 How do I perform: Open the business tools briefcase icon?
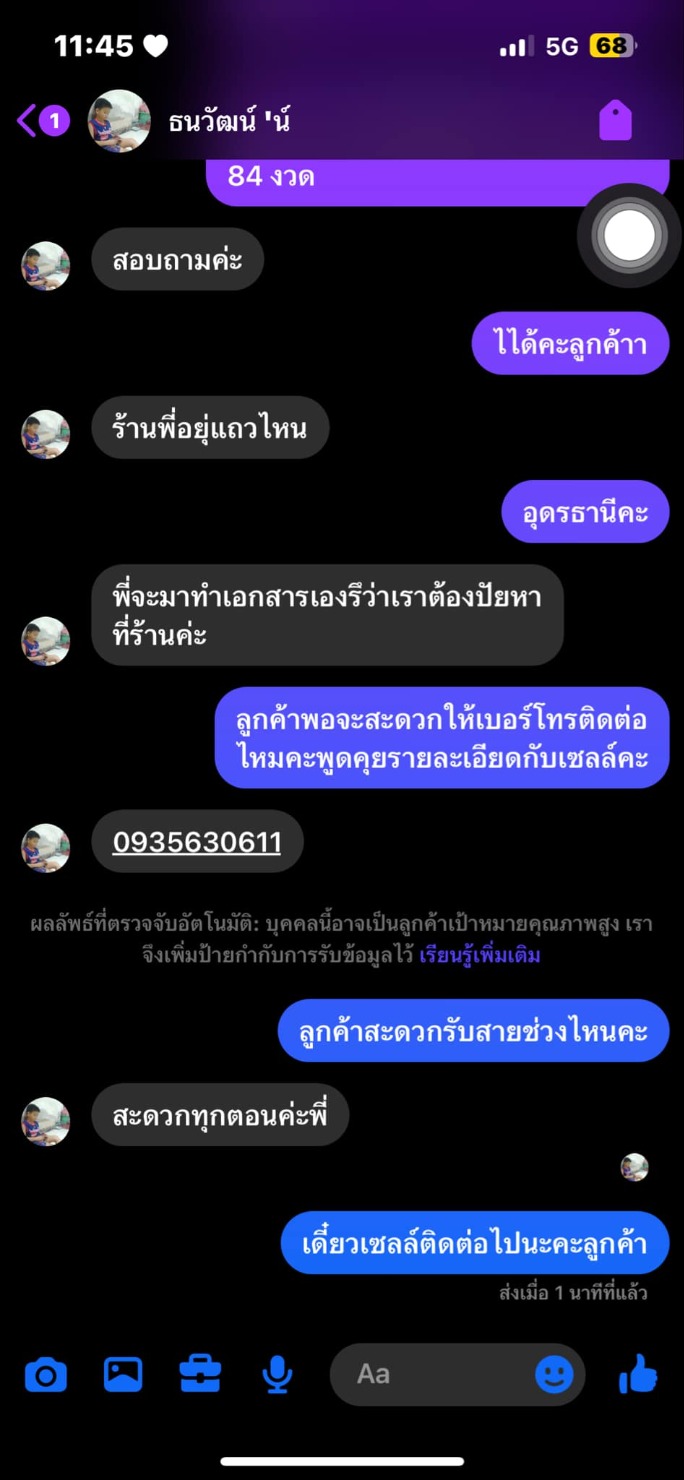[x=200, y=1373]
